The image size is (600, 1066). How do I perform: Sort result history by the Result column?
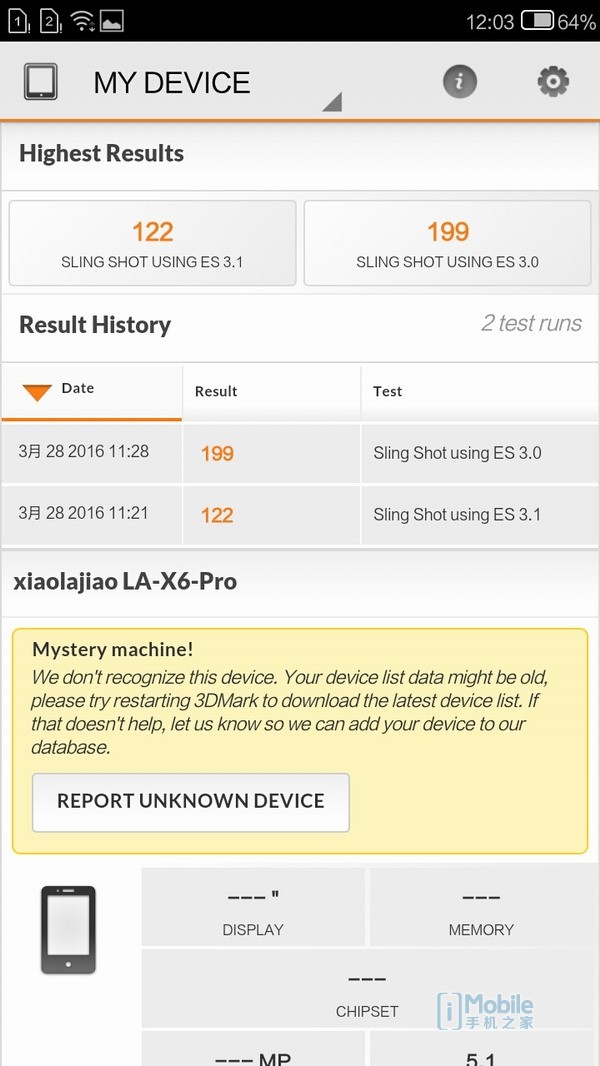[x=271, y=391]
